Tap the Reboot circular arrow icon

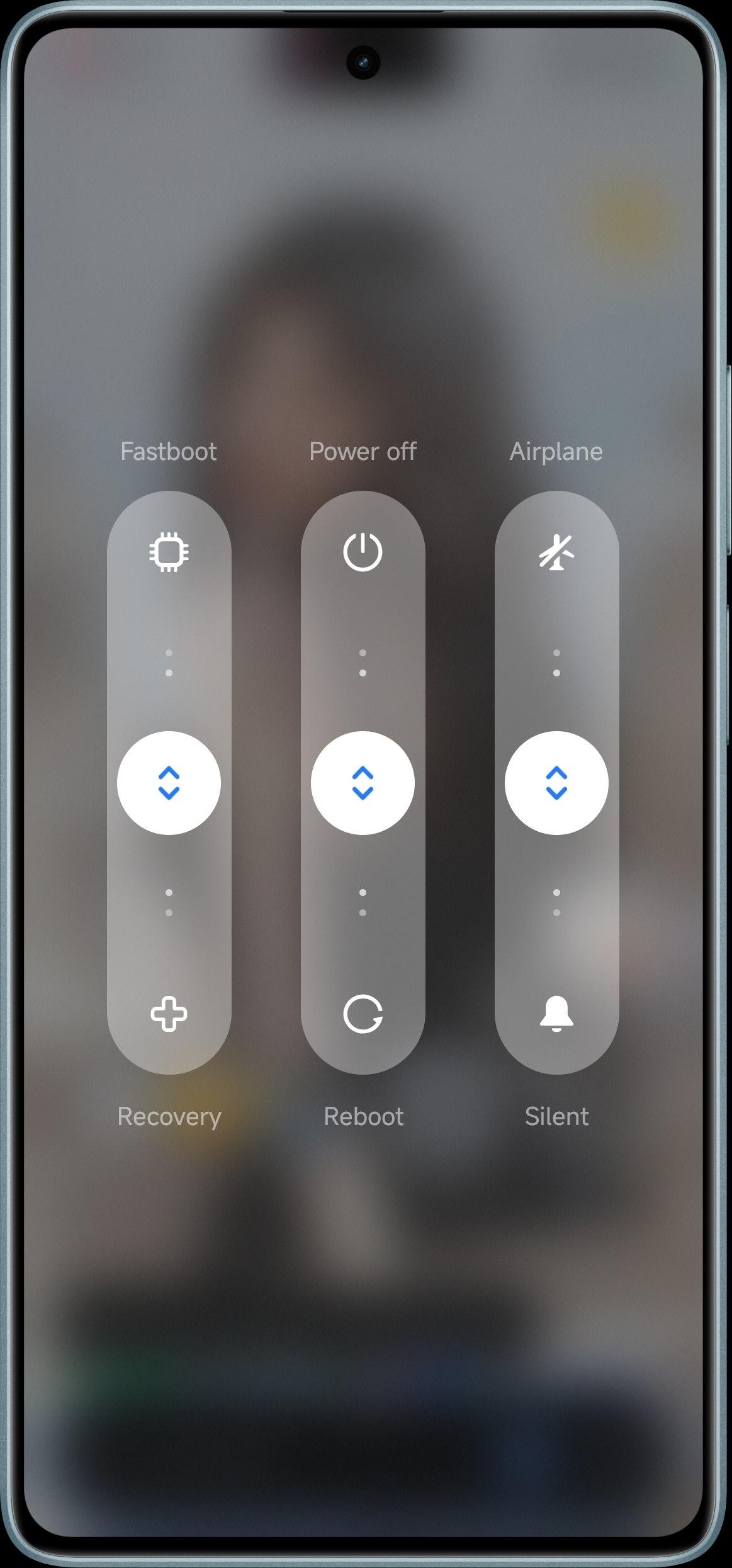pos(363,1014)
